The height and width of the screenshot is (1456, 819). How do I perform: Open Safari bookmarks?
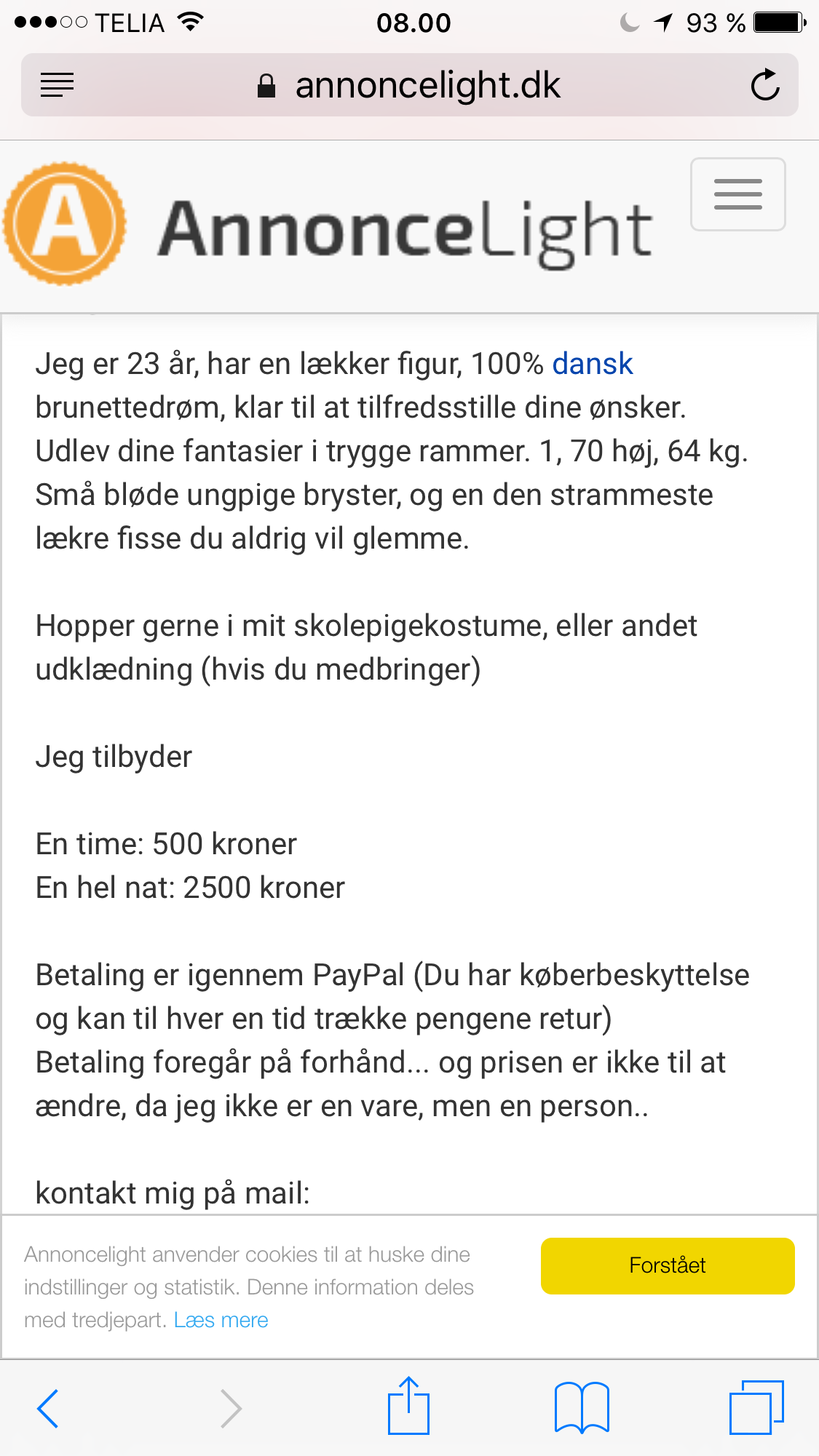(581, 1408)
